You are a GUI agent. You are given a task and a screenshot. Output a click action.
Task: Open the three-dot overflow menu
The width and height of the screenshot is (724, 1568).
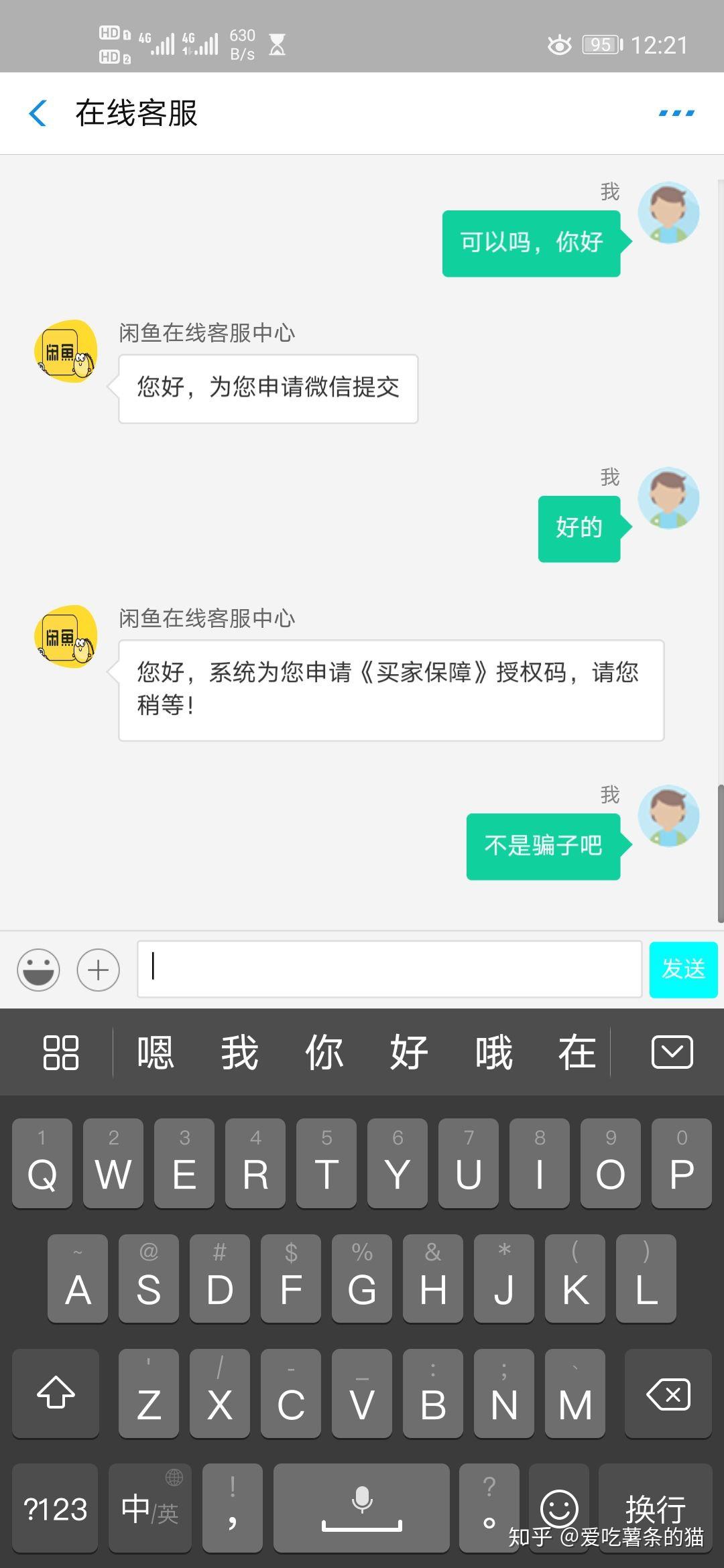coord(676,113)
